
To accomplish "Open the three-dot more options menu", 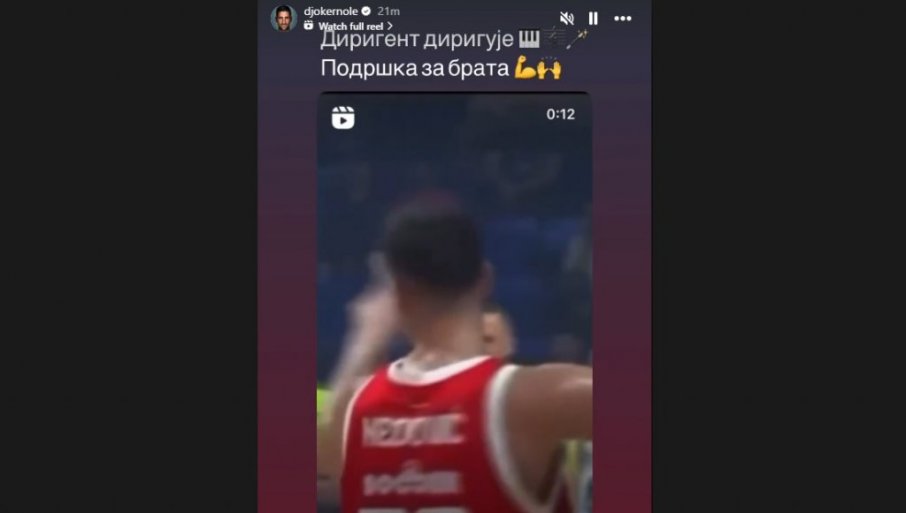I will [x=623, y=18].
